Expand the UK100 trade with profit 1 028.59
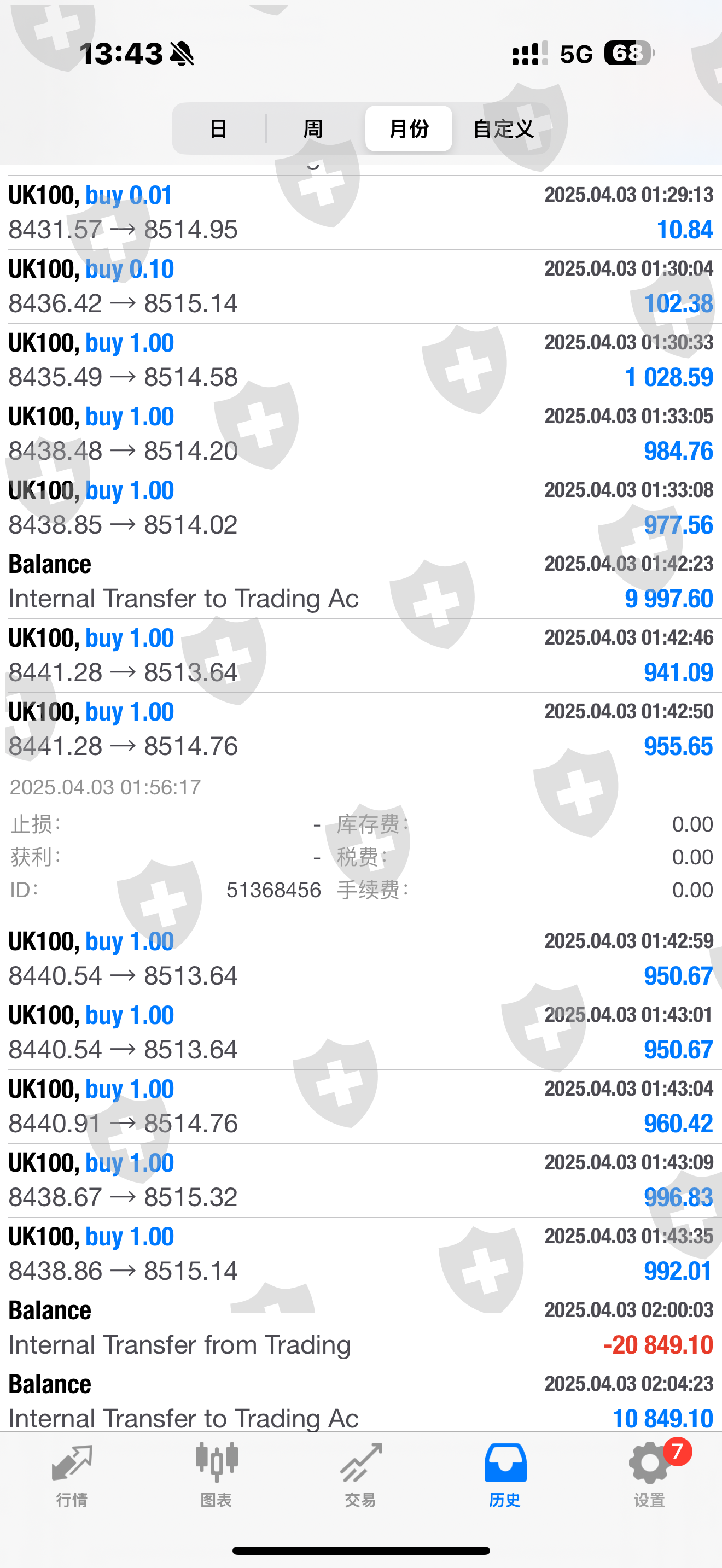 pos(360,360)
